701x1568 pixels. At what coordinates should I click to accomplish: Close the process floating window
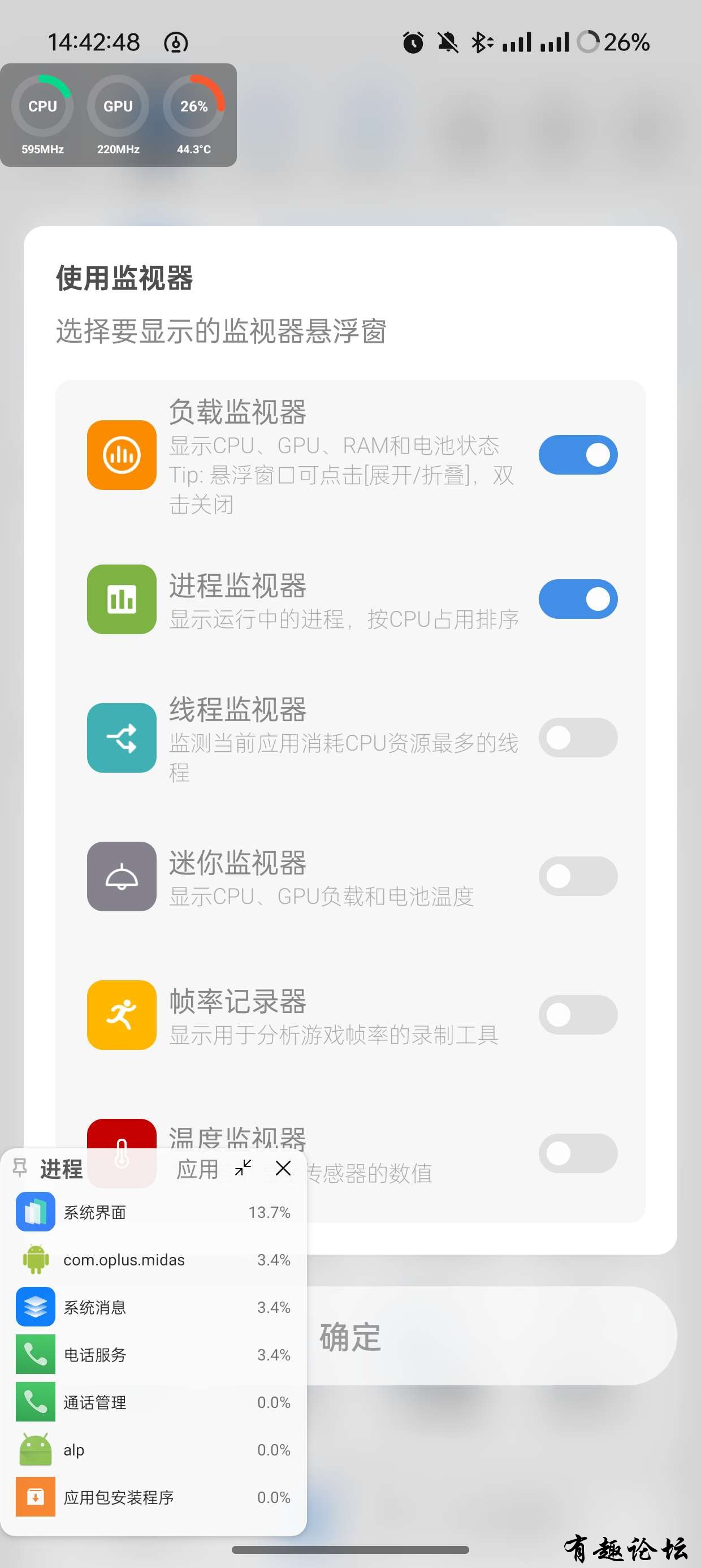(x=283, y=1168)
